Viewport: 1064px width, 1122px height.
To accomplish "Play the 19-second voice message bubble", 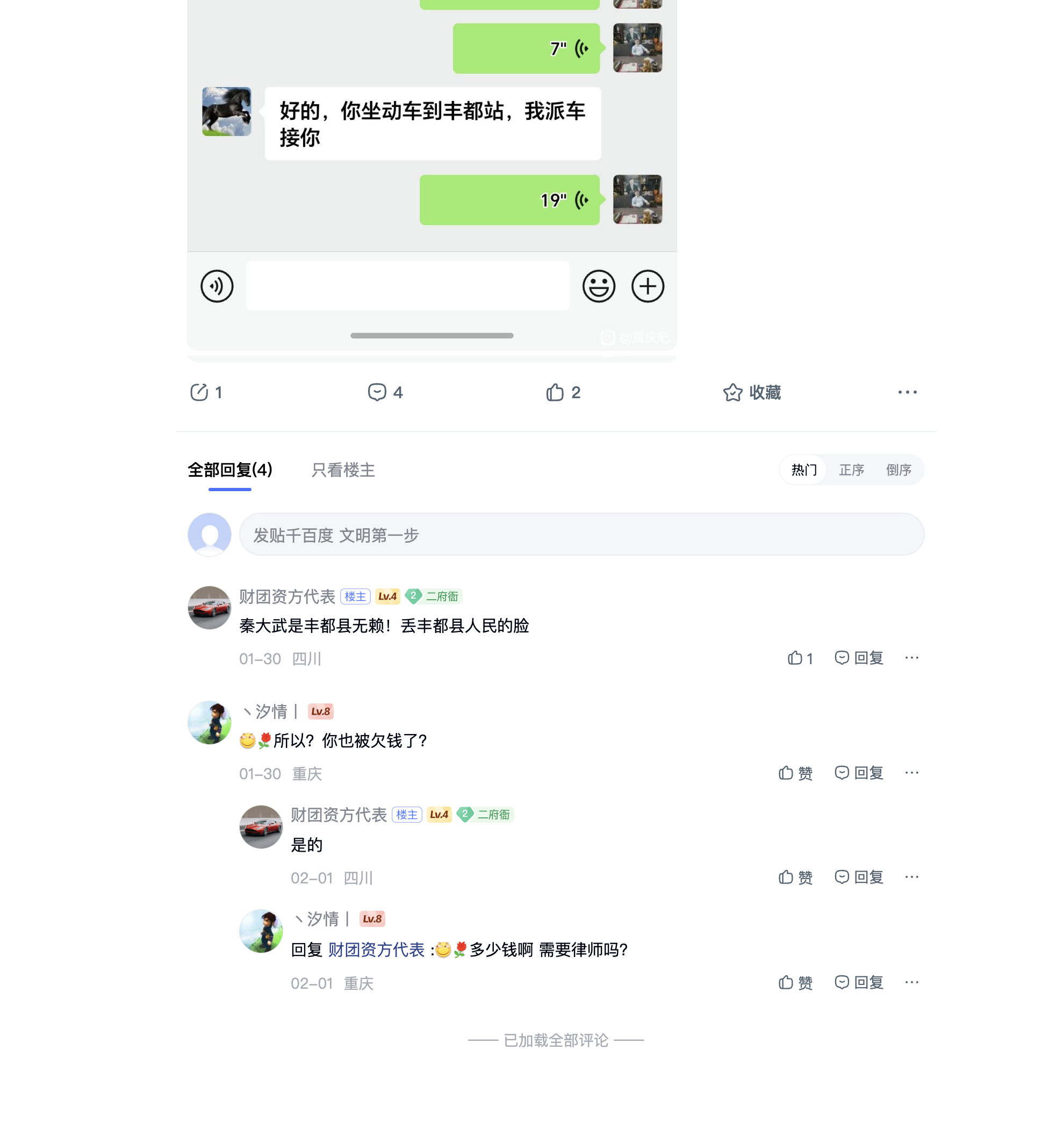I will pos(509,200).
